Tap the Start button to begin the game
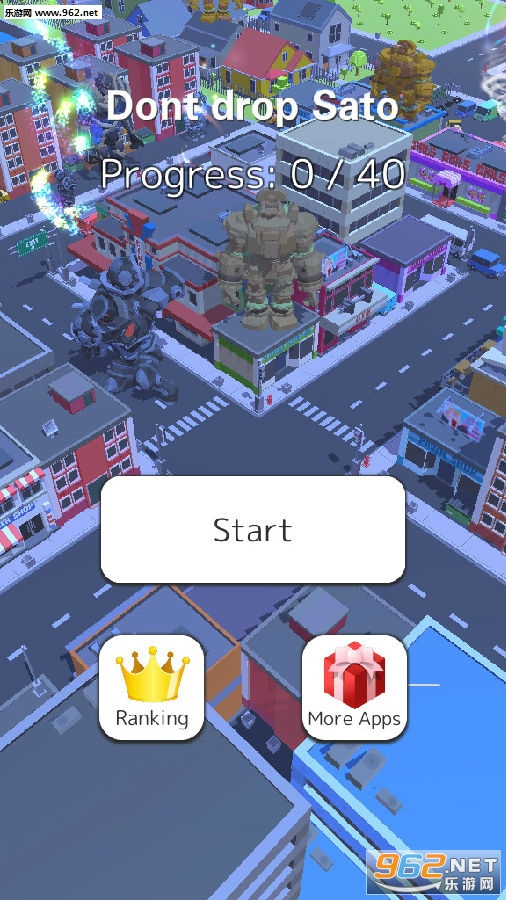 point(253,529)
